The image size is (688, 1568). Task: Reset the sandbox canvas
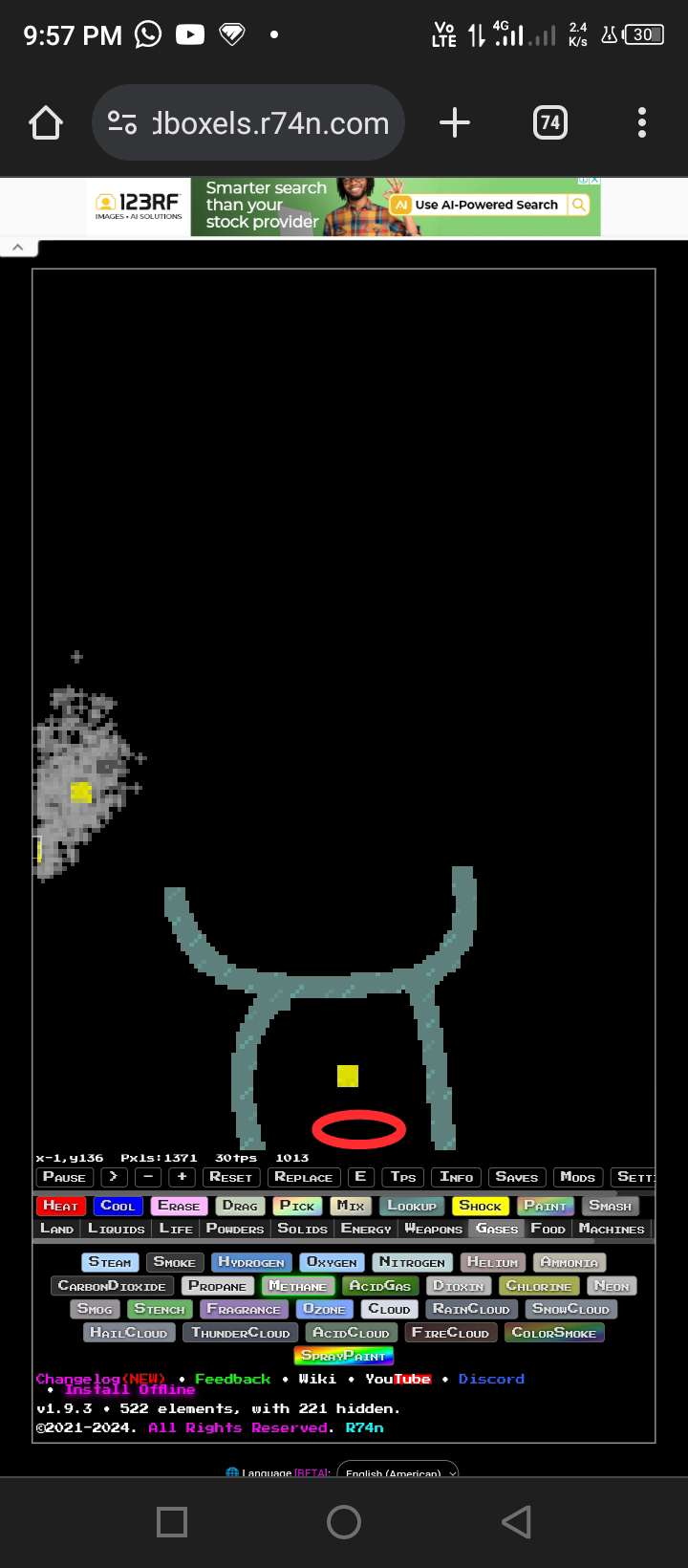230,1177
